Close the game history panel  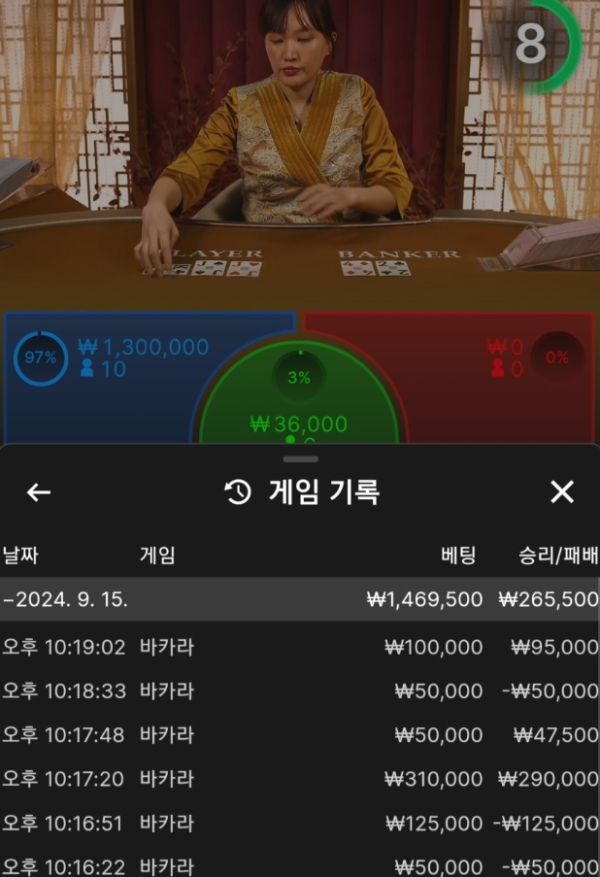[562, 492]
